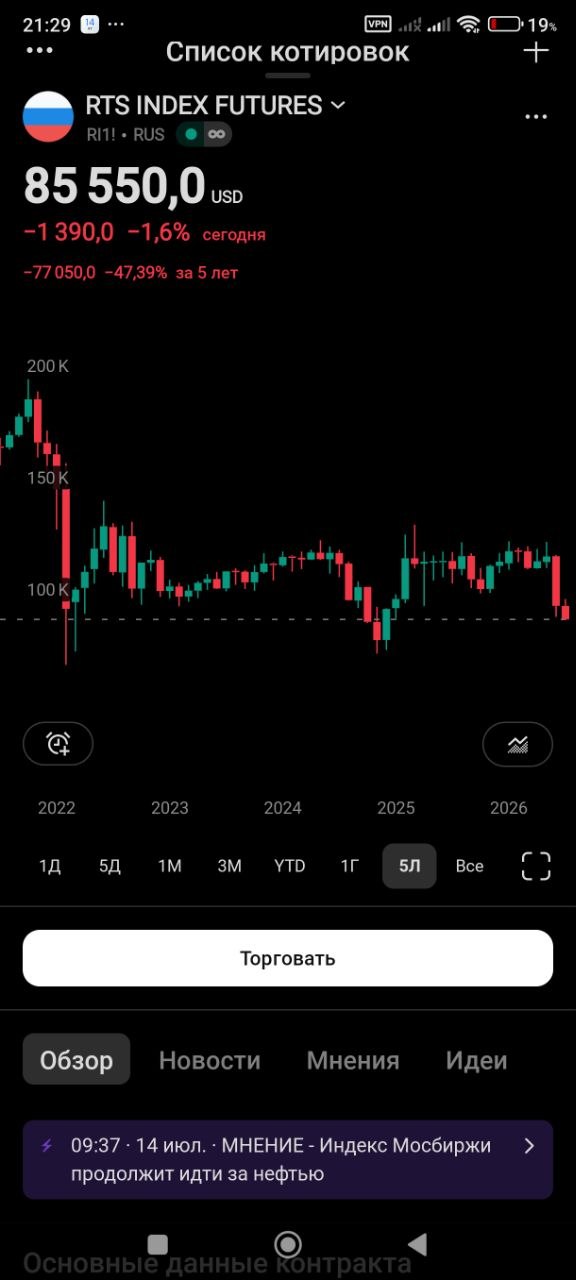Open the watchlist menu dots at top left
Screen dimensions: 576x1280
39,51
